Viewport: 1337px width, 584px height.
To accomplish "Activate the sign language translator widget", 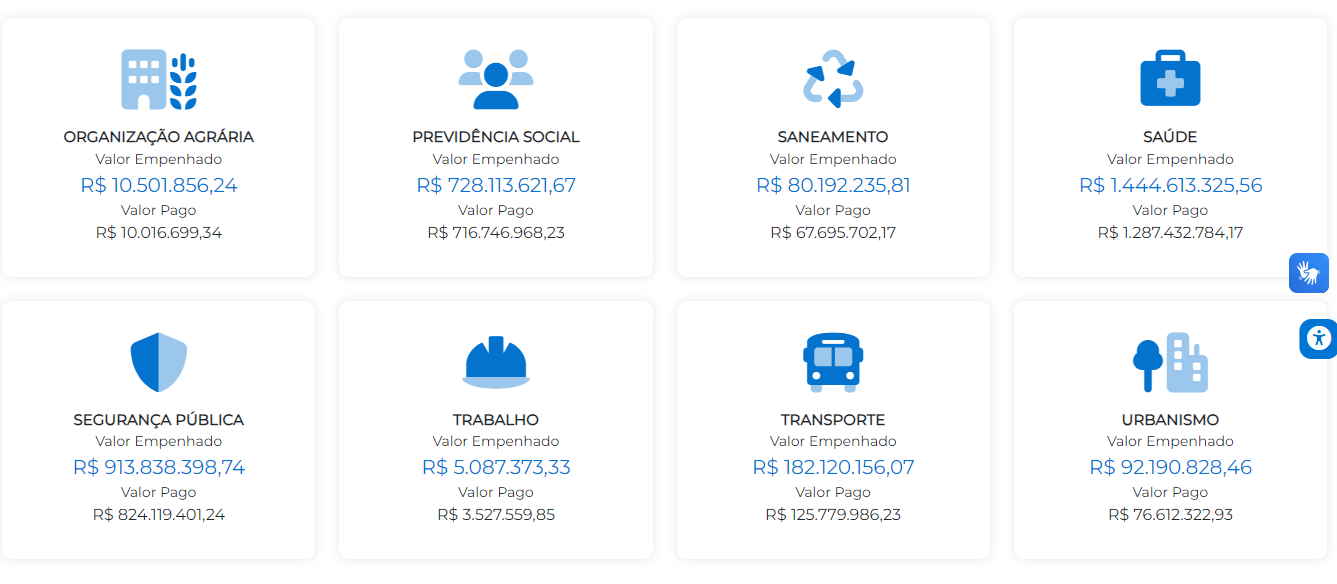I will coord(1308,273).
